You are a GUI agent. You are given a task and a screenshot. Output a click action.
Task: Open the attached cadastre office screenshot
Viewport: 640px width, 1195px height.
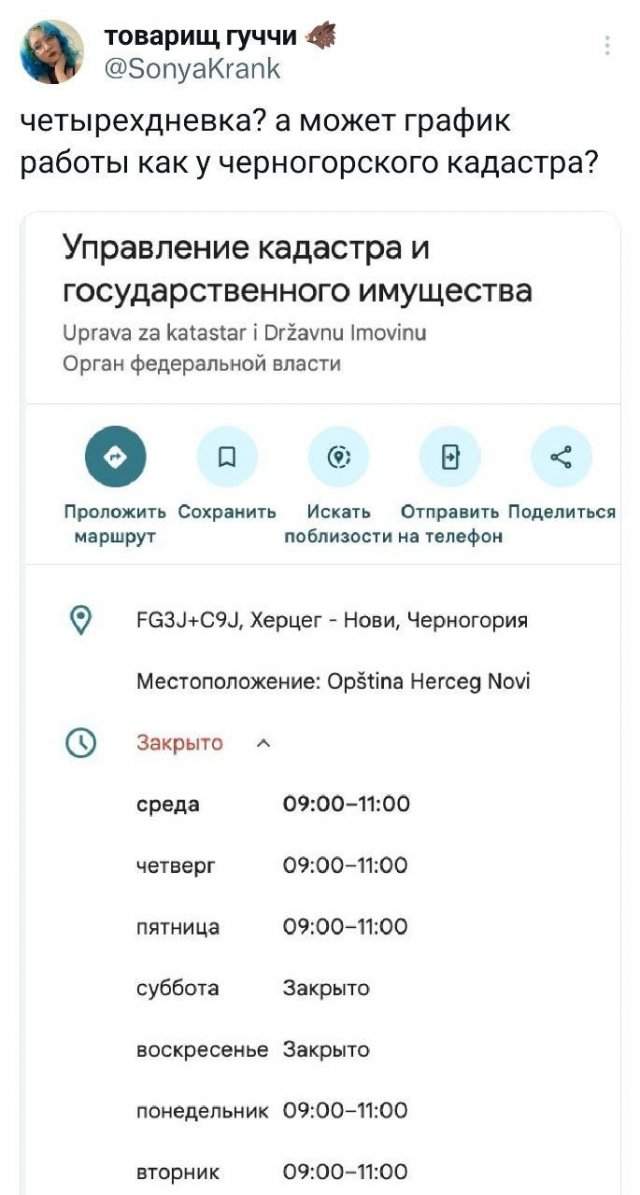320,700
